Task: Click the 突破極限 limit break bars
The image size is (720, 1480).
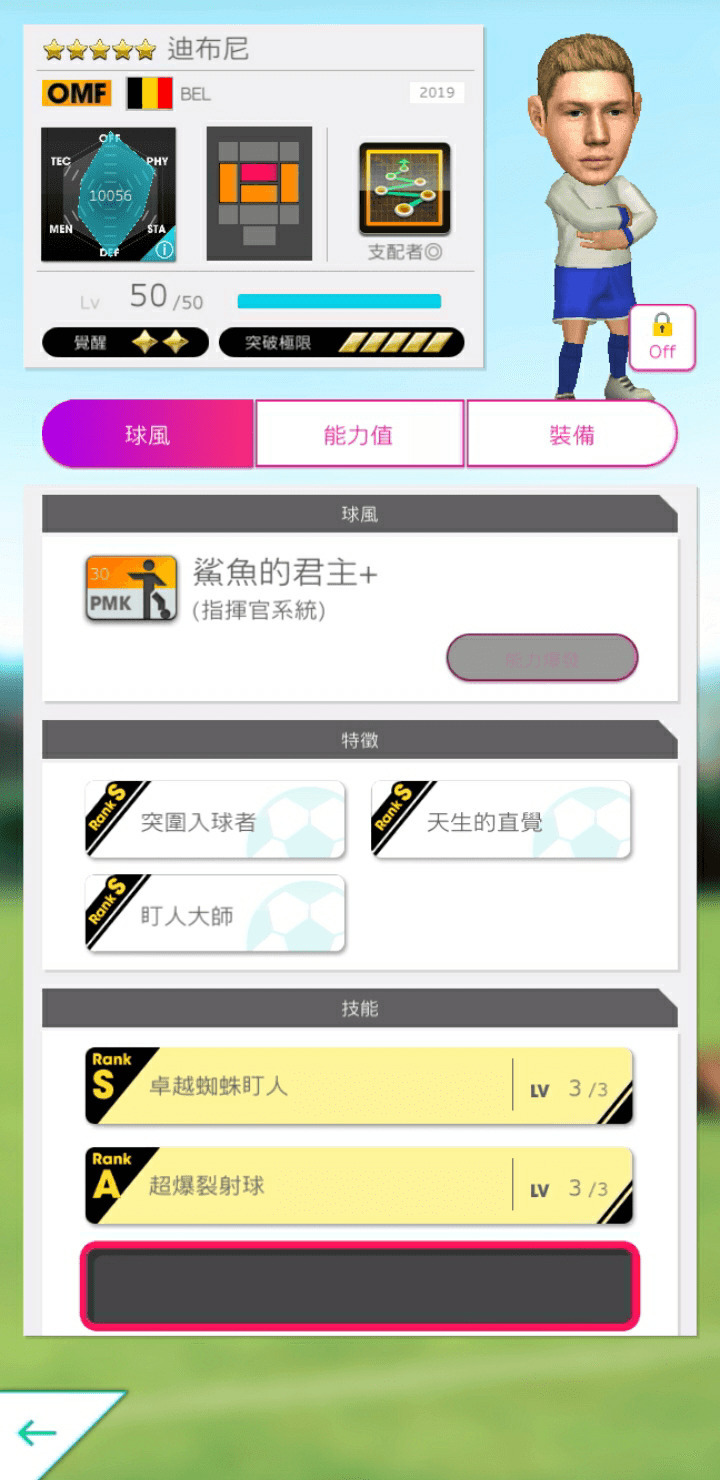Action: coord(342,341)
